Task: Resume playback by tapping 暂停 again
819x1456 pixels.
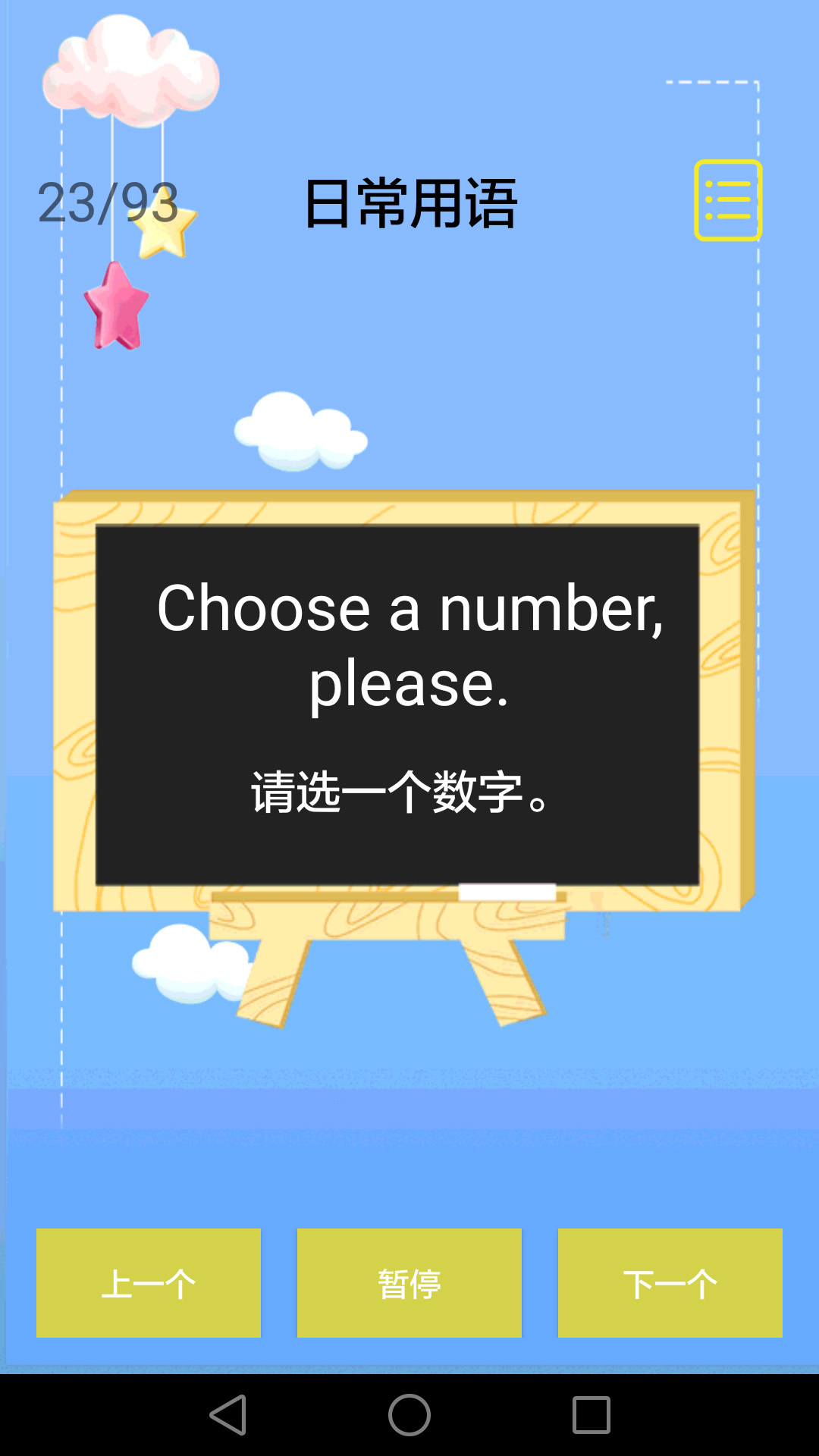Action: [x=409, y=1282]
